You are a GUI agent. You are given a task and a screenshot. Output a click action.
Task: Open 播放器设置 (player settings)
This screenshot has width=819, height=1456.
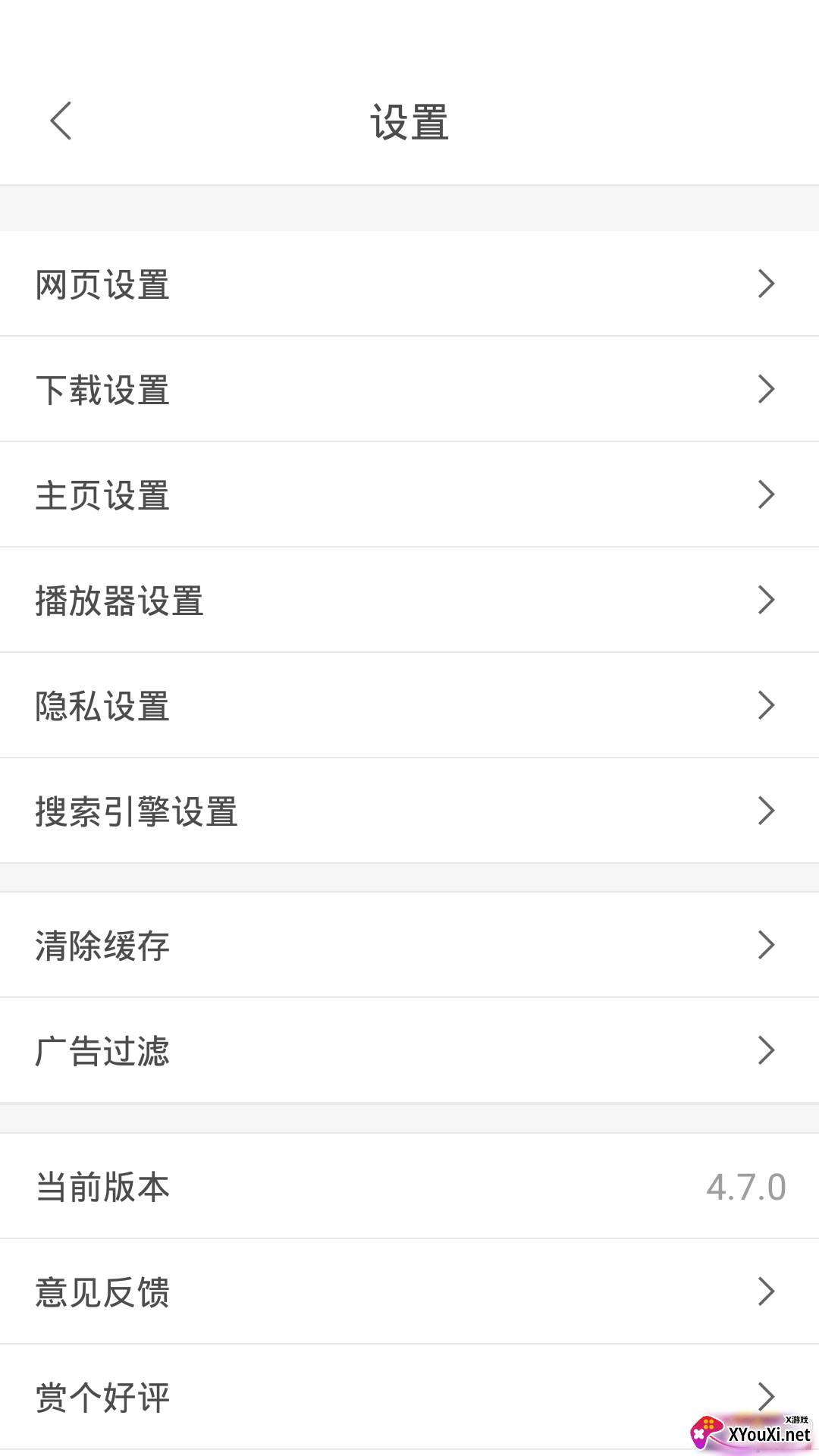pyautogui.click(x=409, y=600)
